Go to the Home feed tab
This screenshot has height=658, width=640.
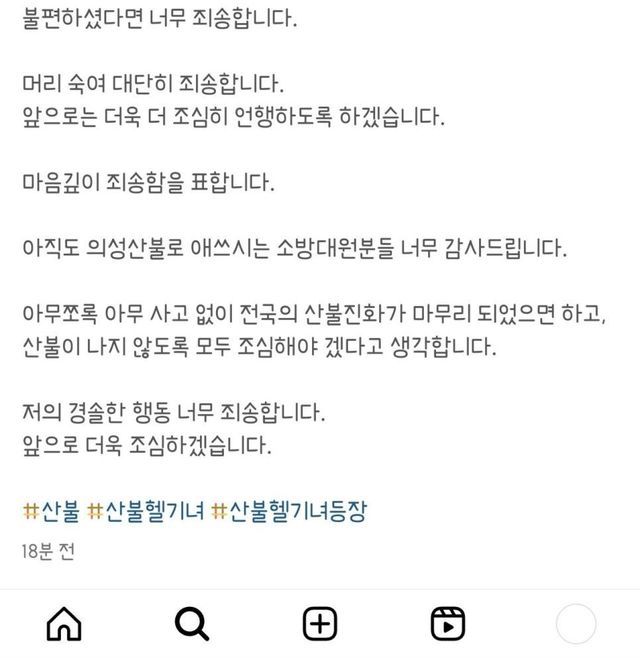point(65,624)
